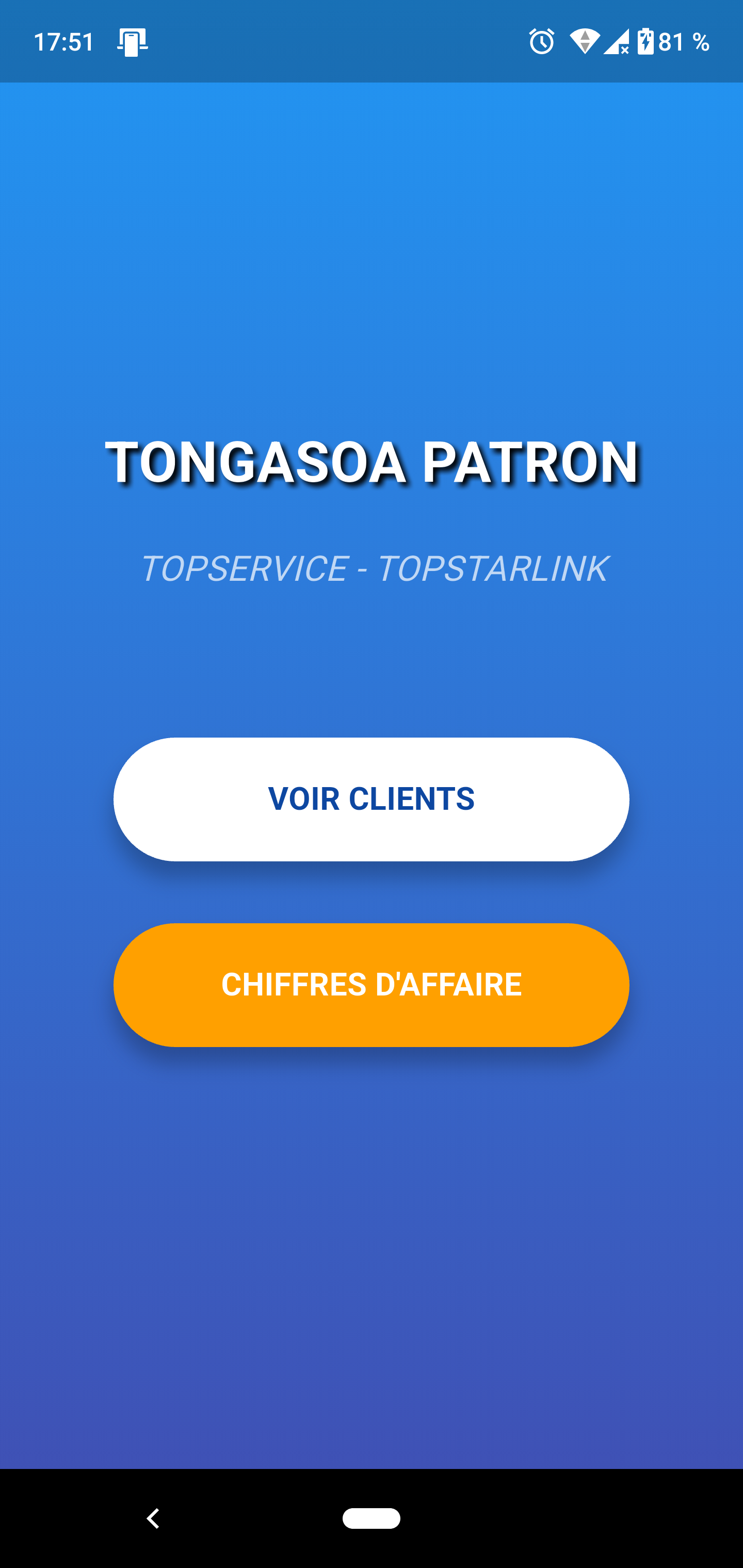
Task: View CHIFFRES D'AFFAIRE
Action: pos(371,985)
